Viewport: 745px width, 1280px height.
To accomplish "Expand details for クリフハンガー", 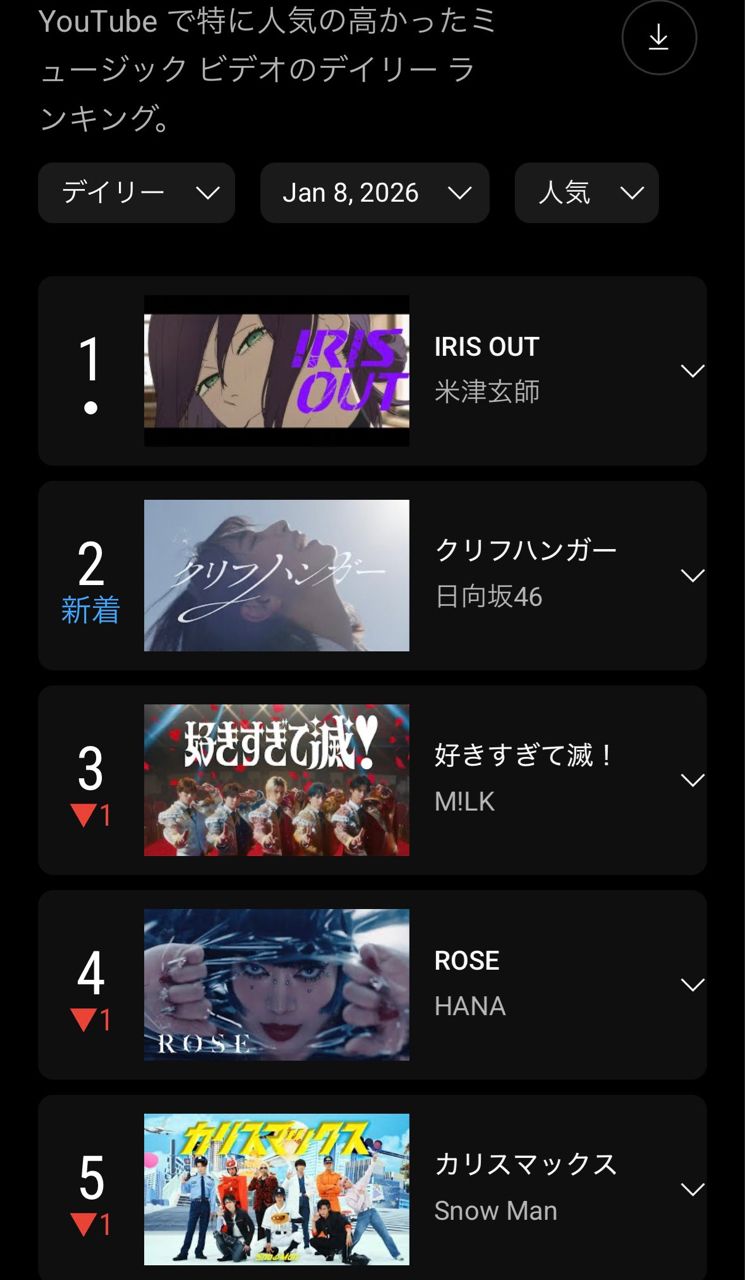I will 692,576.
